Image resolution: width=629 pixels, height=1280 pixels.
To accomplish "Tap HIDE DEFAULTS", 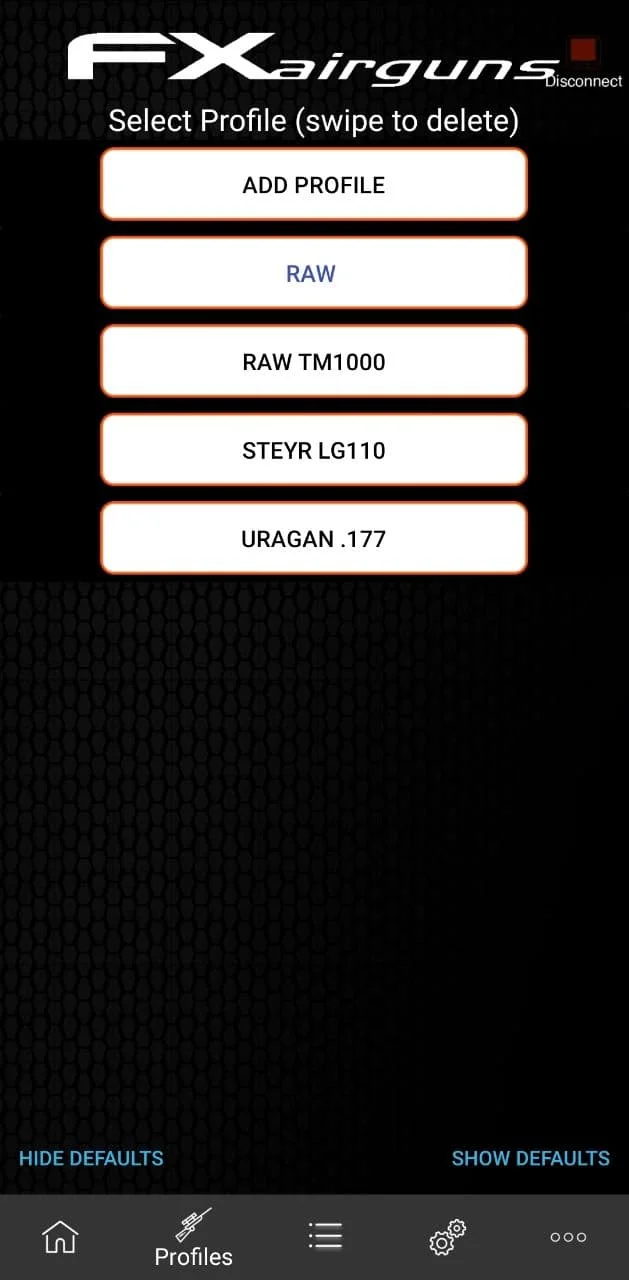I will [x=91, y=1158].
